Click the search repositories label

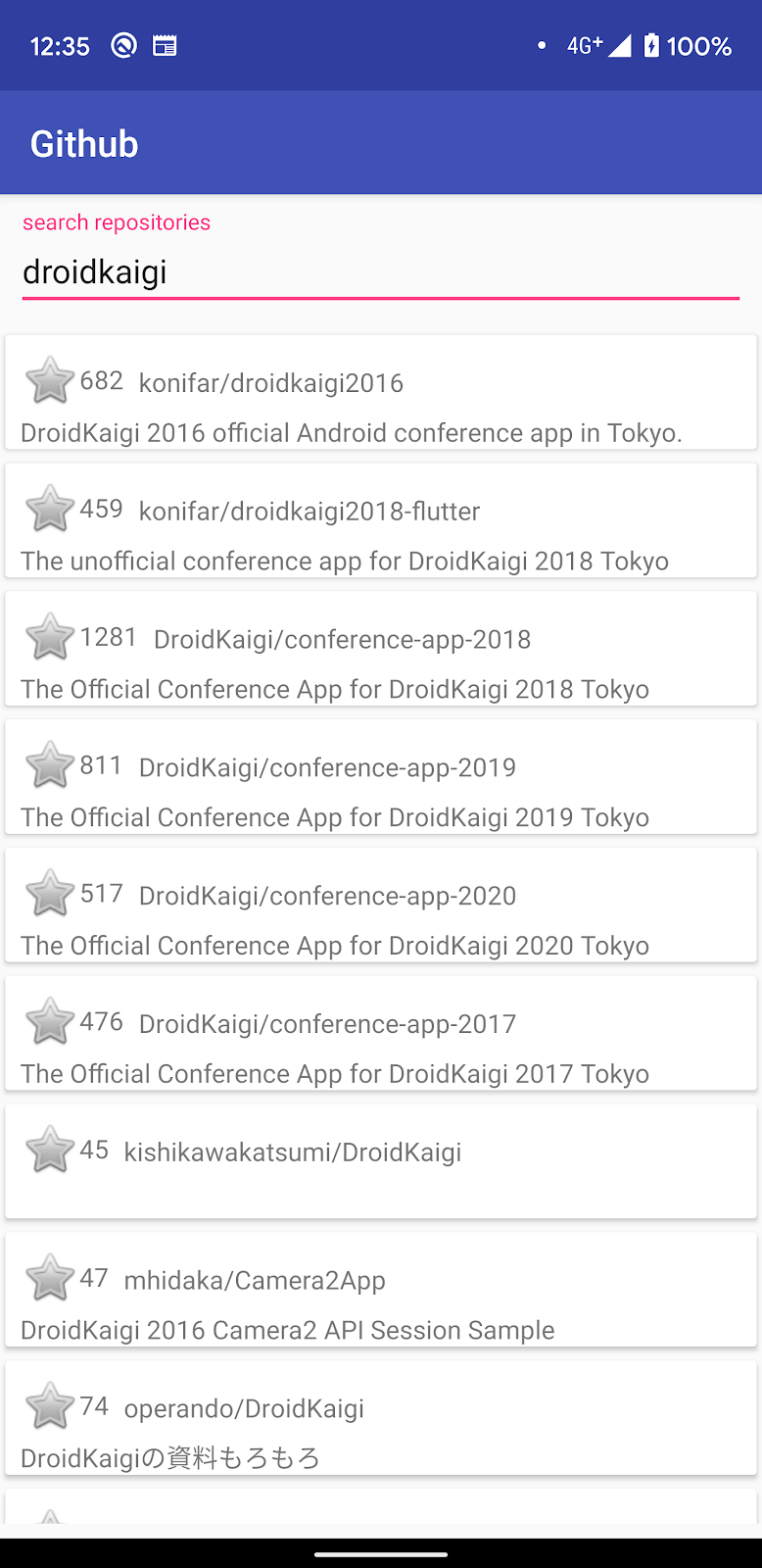point(116,222)
